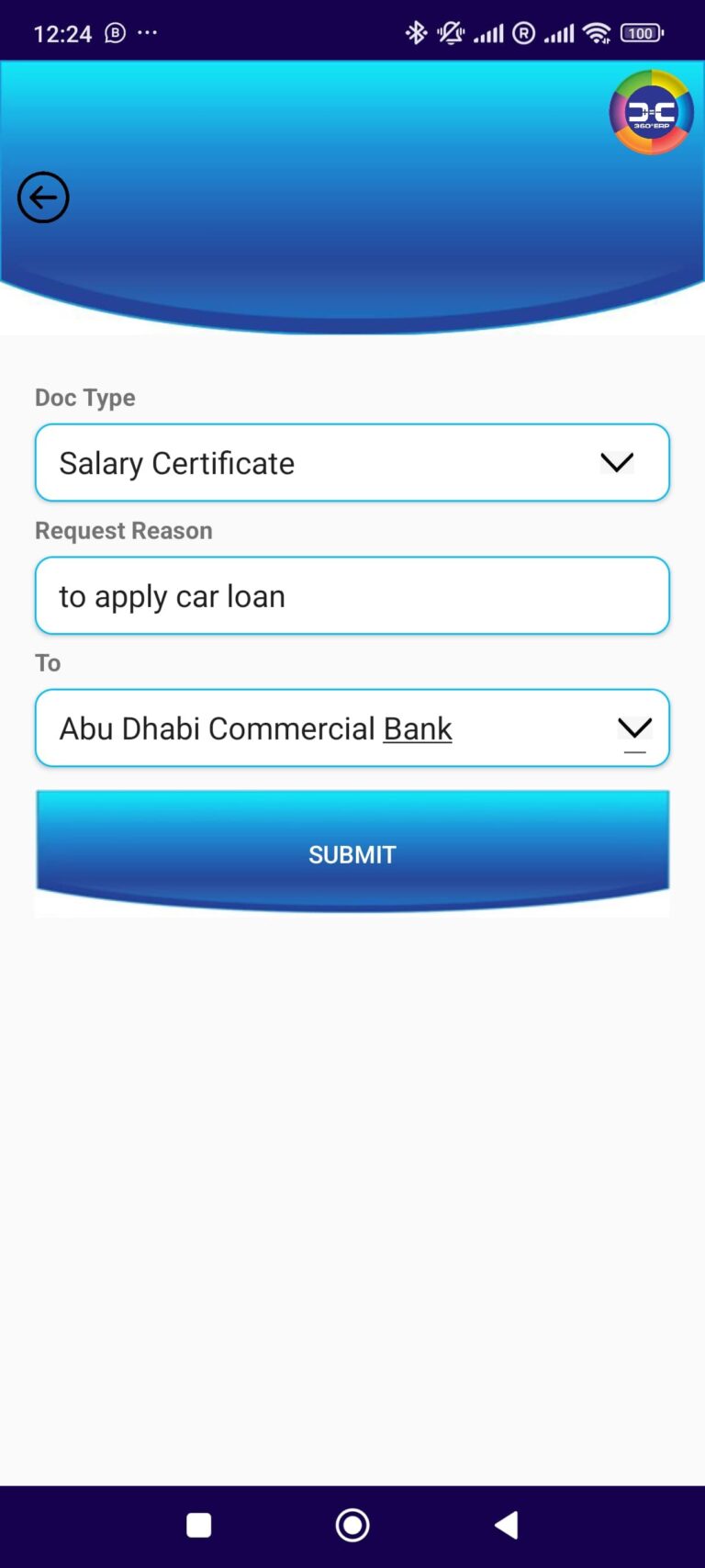
Task: Edit the Request Reason field
Action: coord(352,596)
